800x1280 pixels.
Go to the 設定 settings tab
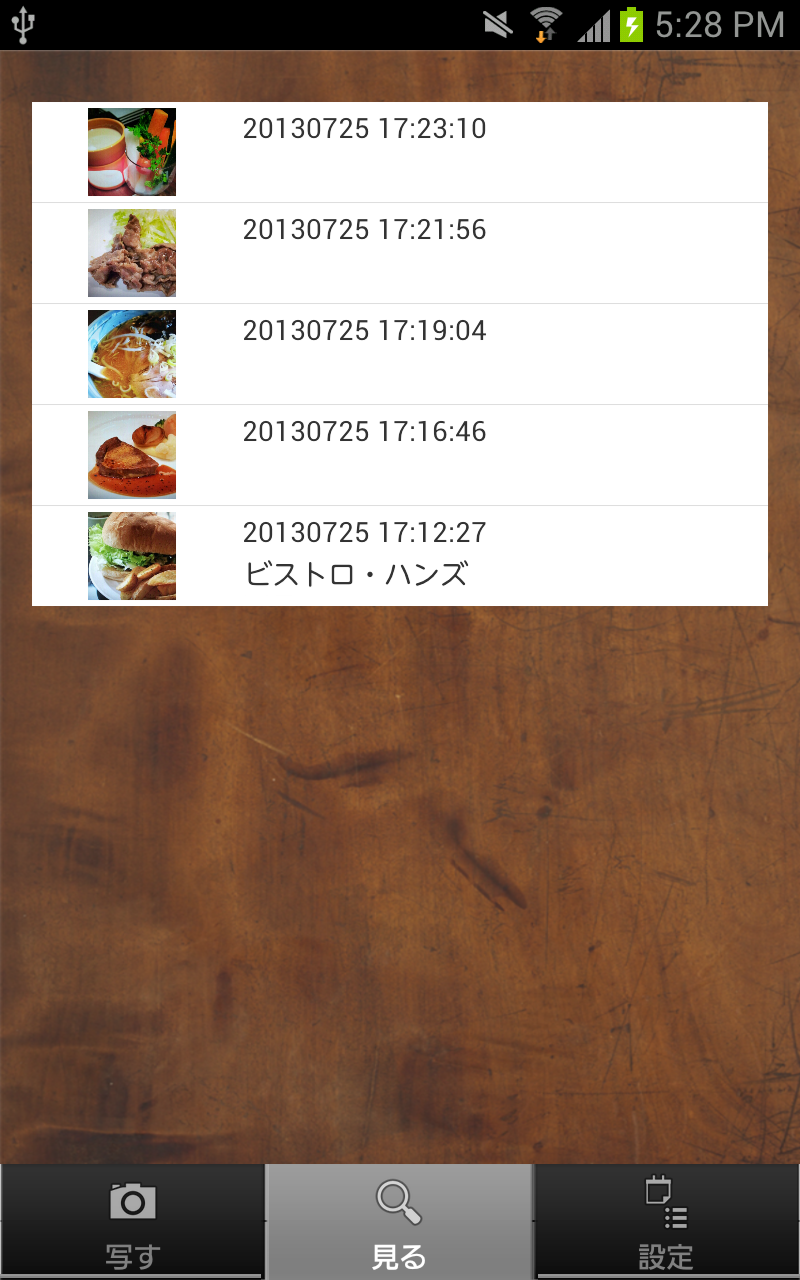coord(667,1222)
